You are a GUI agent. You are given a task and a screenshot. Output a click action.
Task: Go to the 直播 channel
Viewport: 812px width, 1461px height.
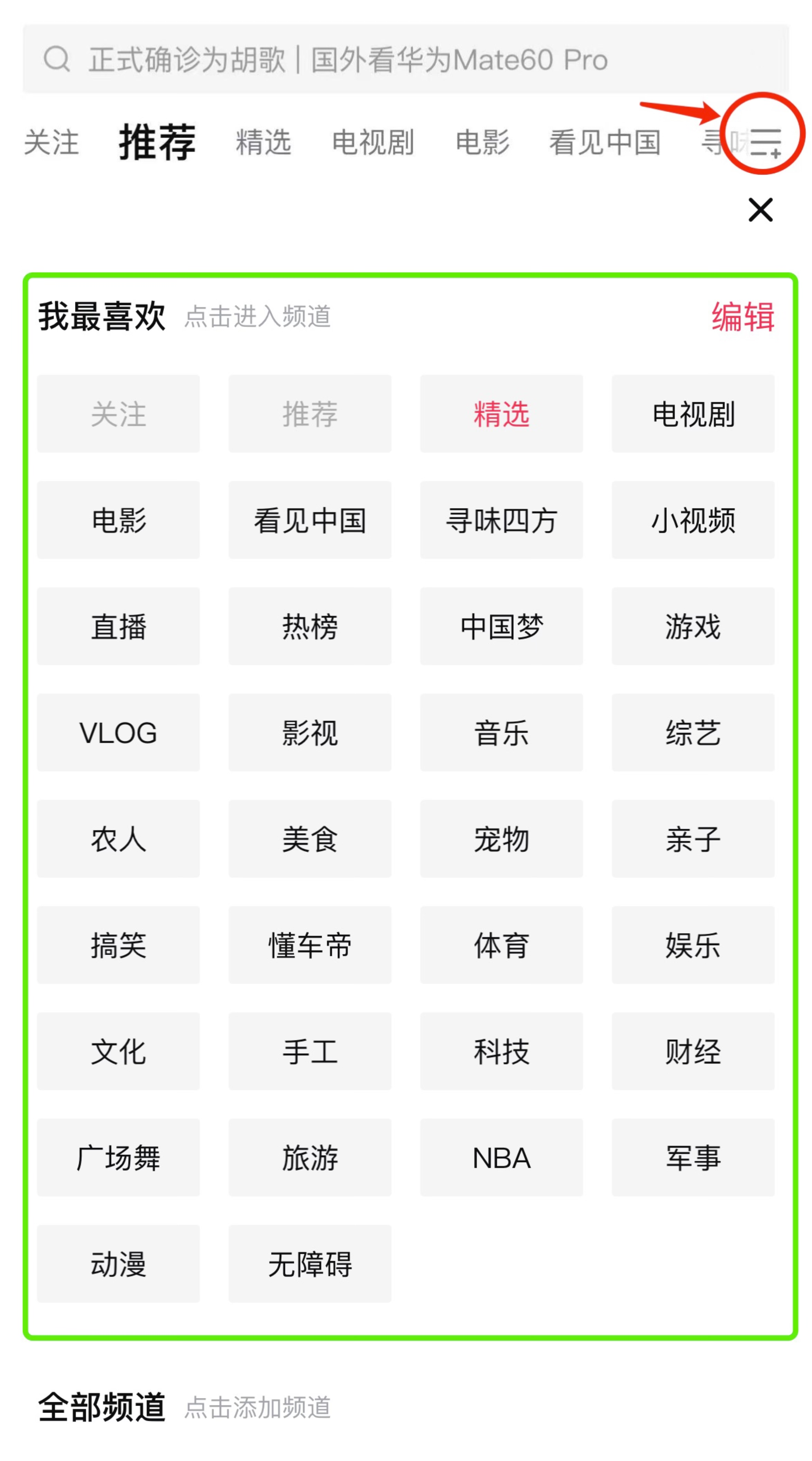pyautogui.click(x=118, y=626)
